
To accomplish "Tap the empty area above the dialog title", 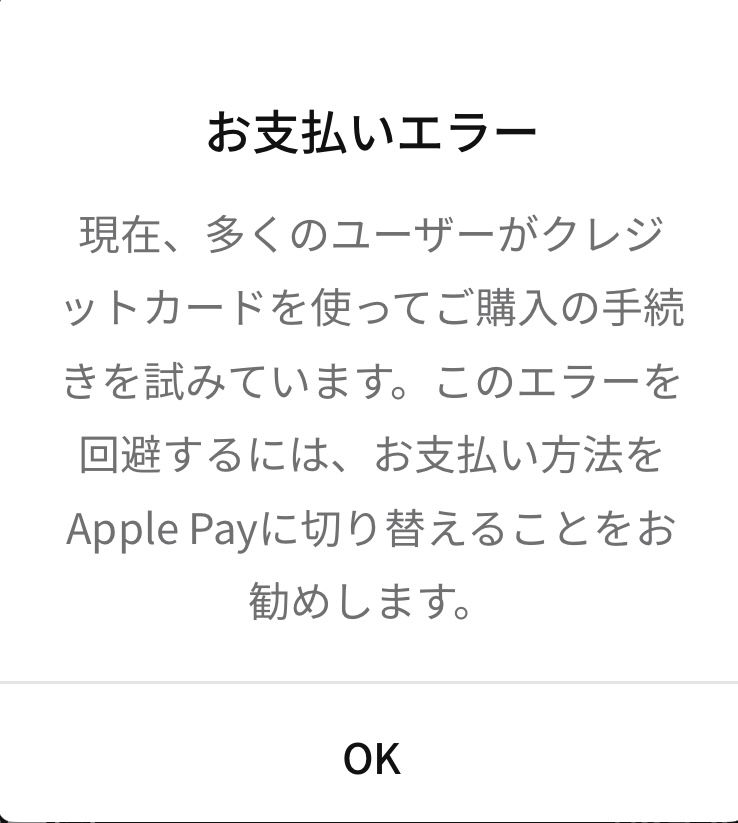I will pyautogui.click(x=369, y=50).
